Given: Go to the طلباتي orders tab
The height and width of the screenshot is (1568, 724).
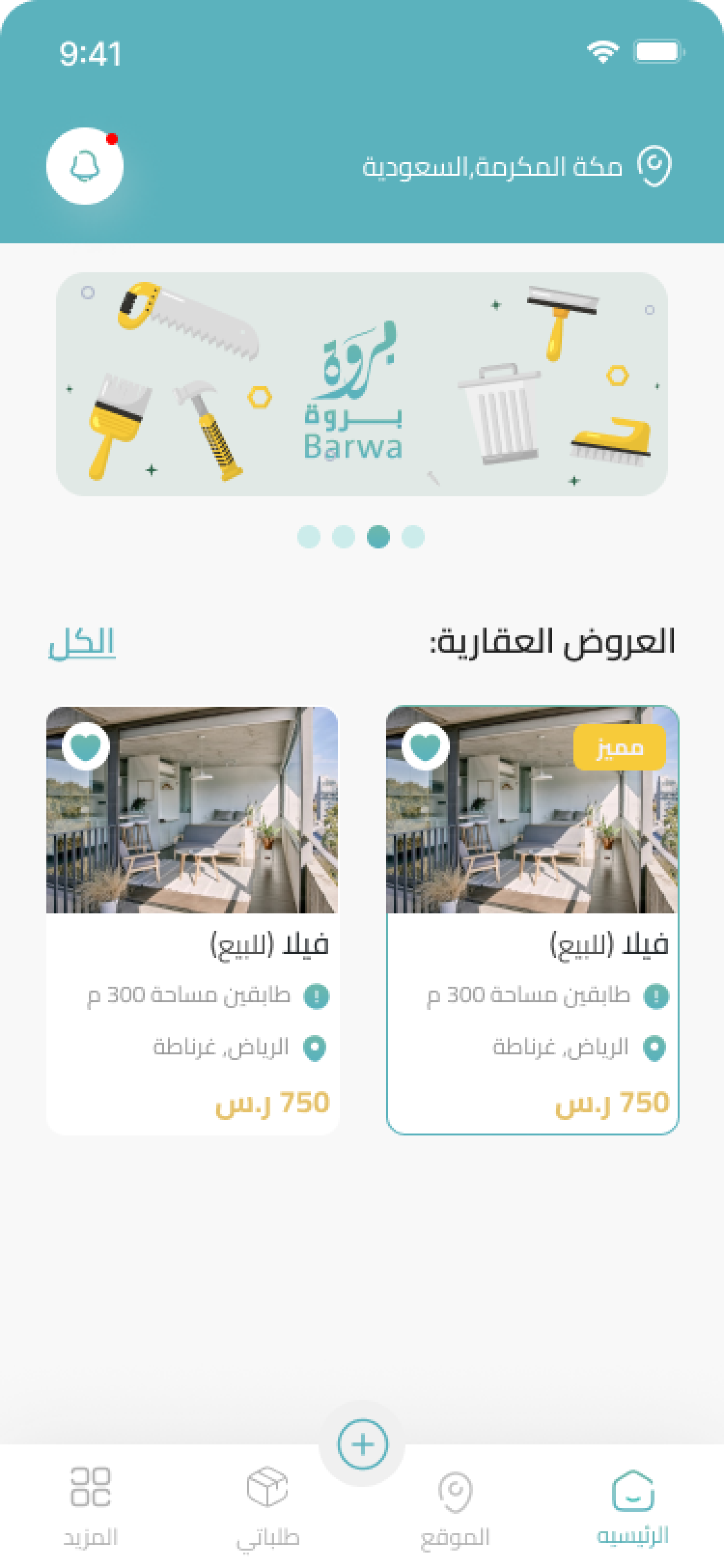Looking at the screenshot, I should [268, 1507].
